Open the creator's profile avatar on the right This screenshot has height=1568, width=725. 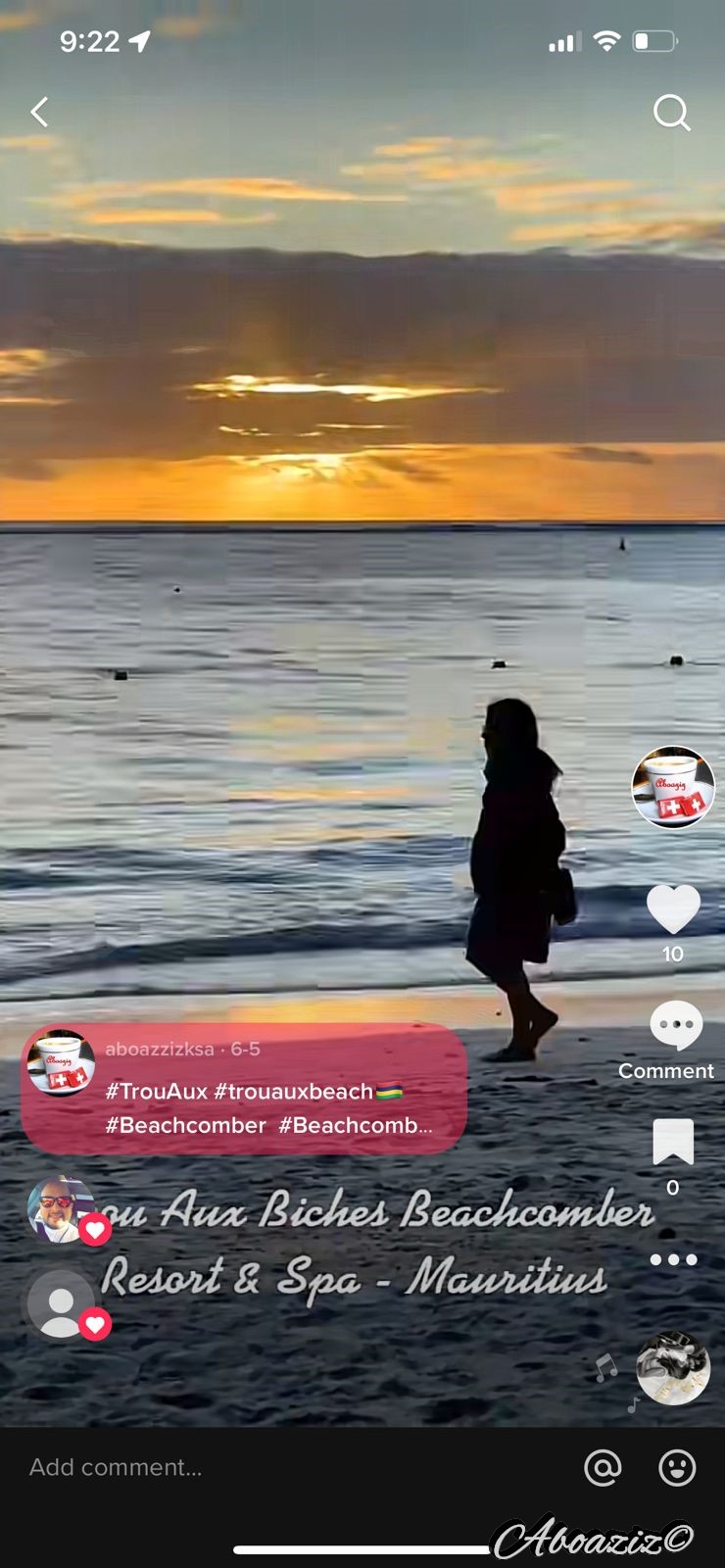coord(672,787)
